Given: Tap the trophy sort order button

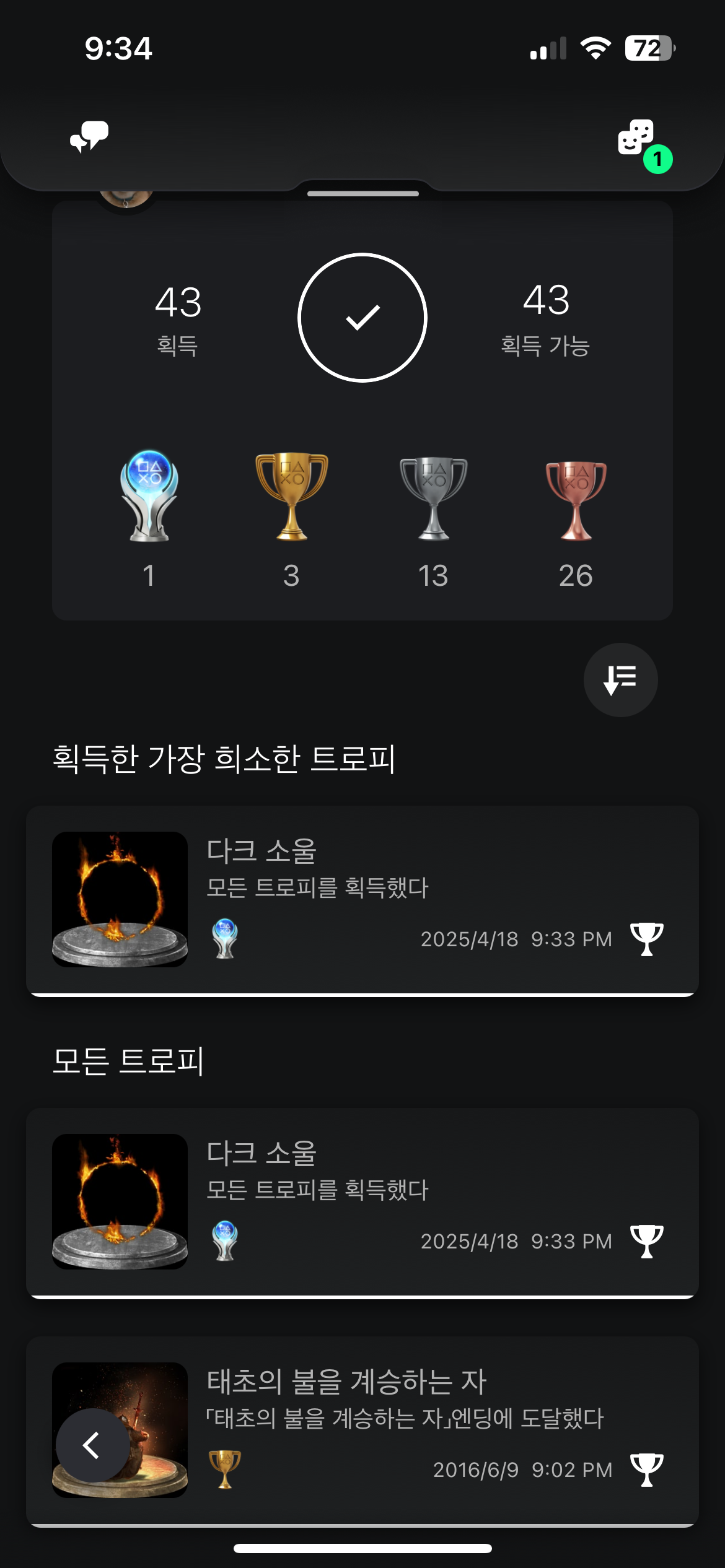Looking at the screenshot, I should (620, 680).
